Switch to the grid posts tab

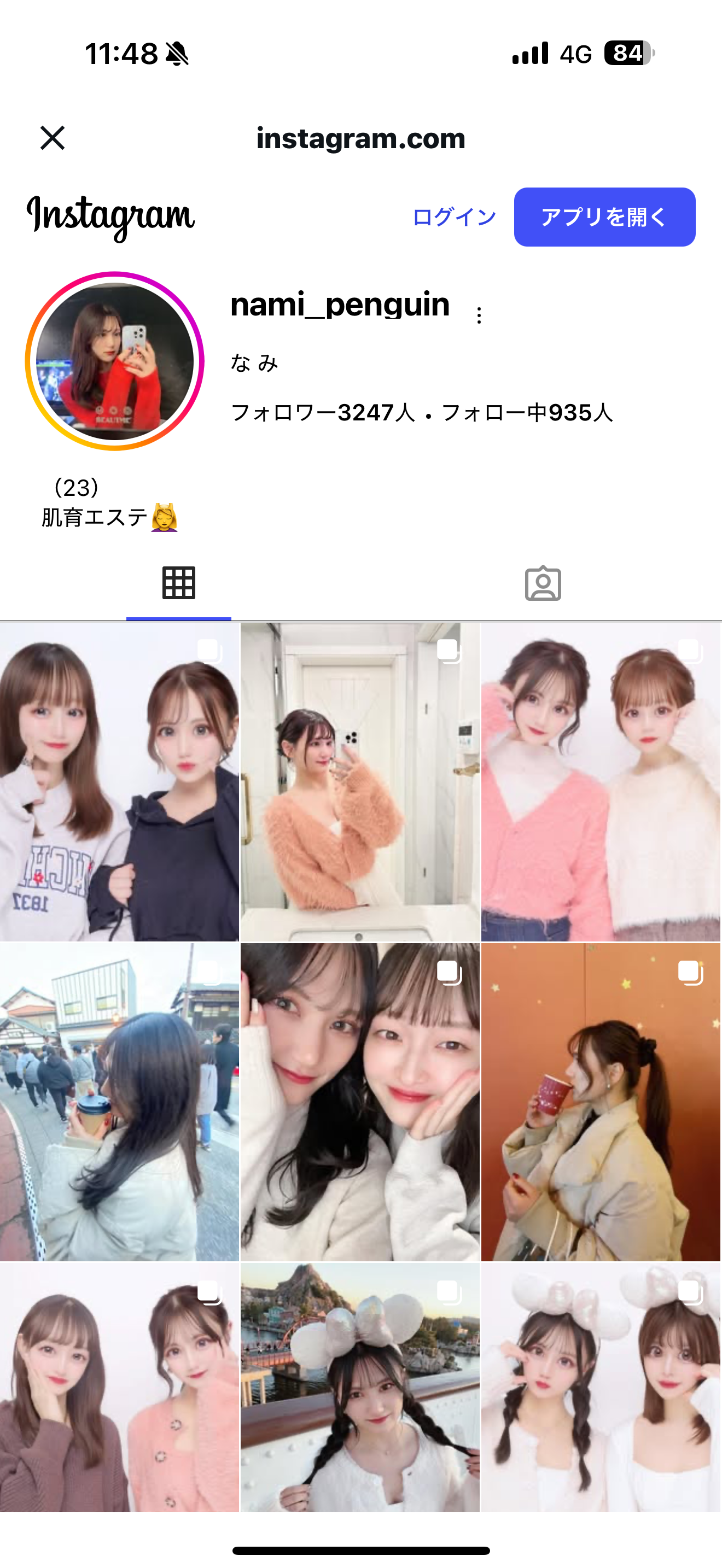point(178,583)
